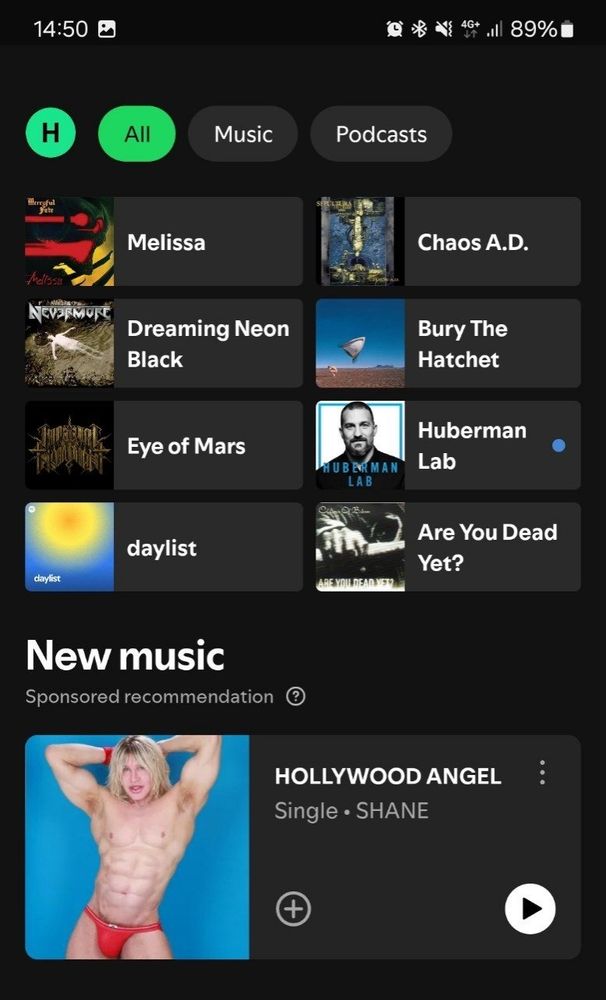606x1000 pixels.
Task: Open the Chaos A.D. album
Action: click(448, 242)
